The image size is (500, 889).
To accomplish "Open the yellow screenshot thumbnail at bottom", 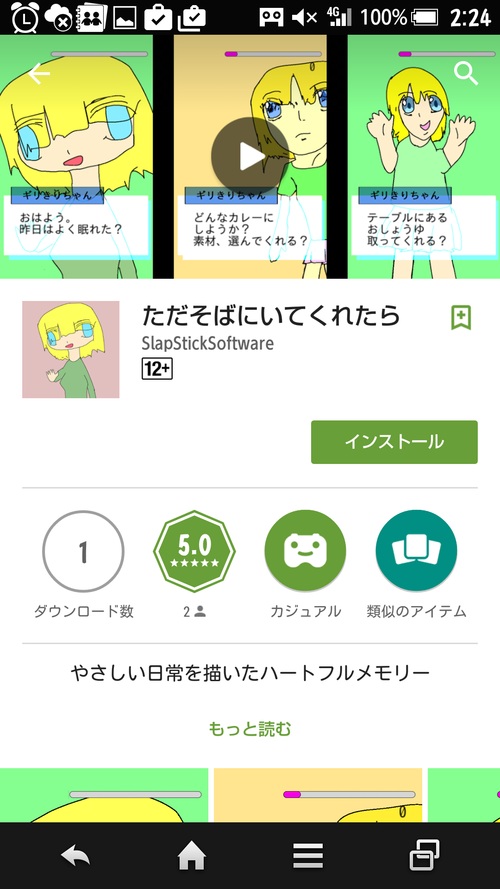I will pyautogui.click(x=318, y=795).
